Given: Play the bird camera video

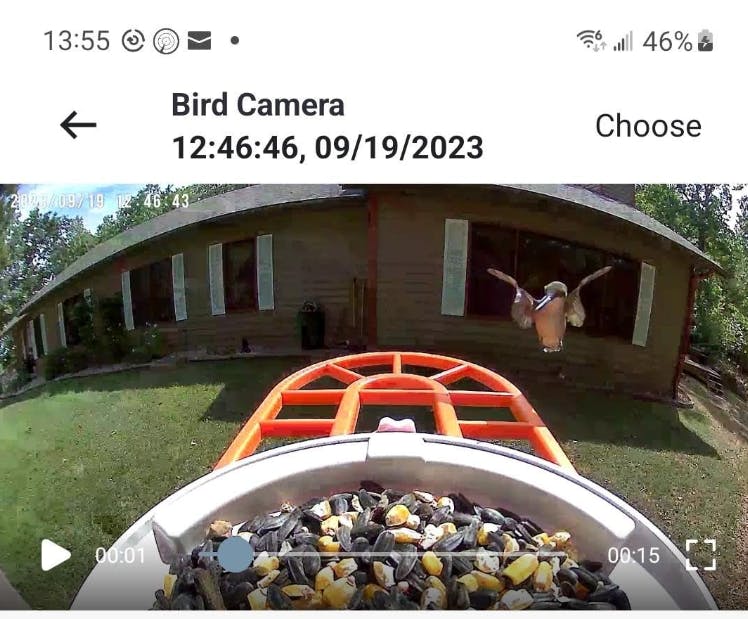Looking at the screenshot, I should tap(55, 554).
